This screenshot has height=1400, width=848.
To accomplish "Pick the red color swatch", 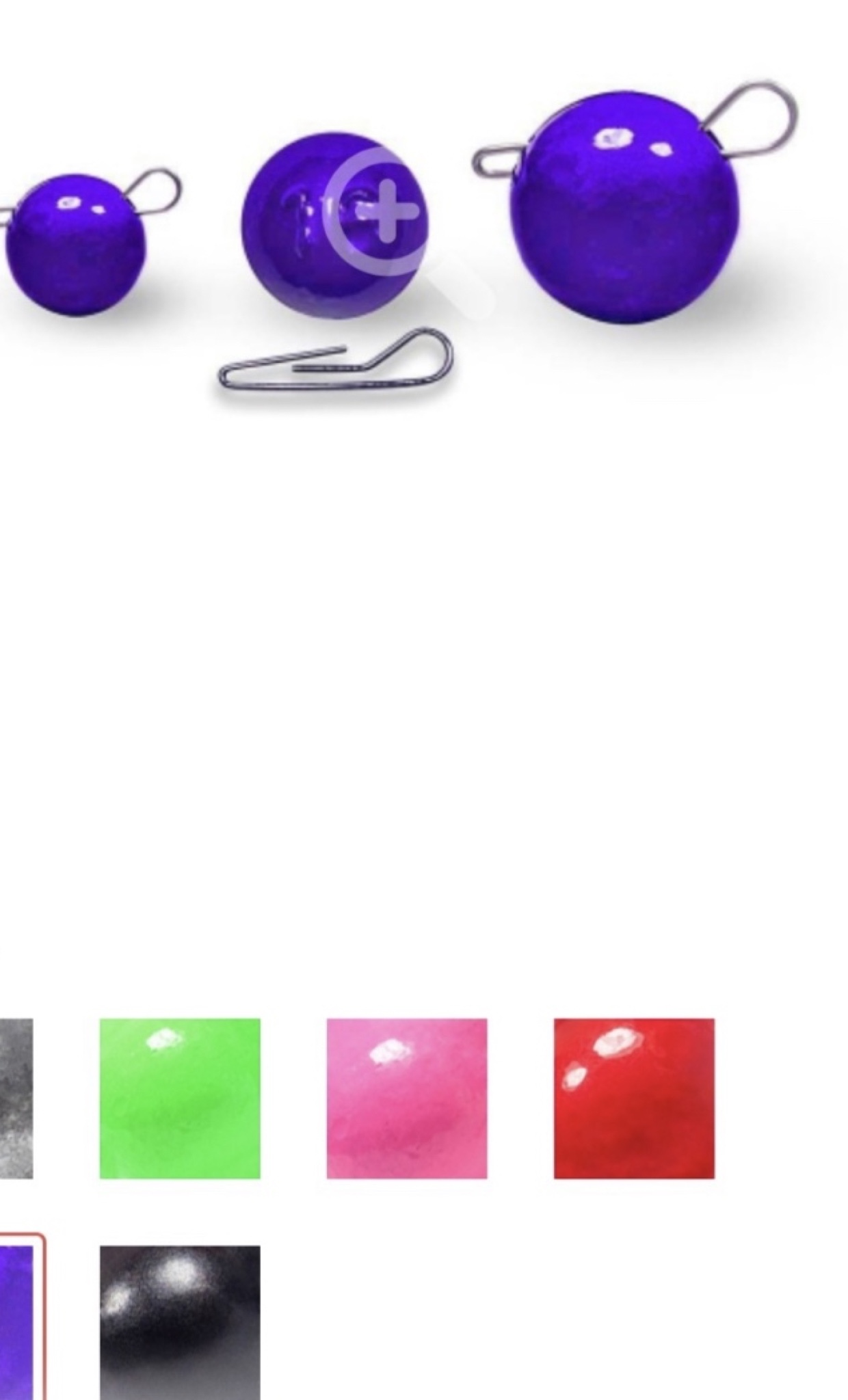I will click(634, 1098).
